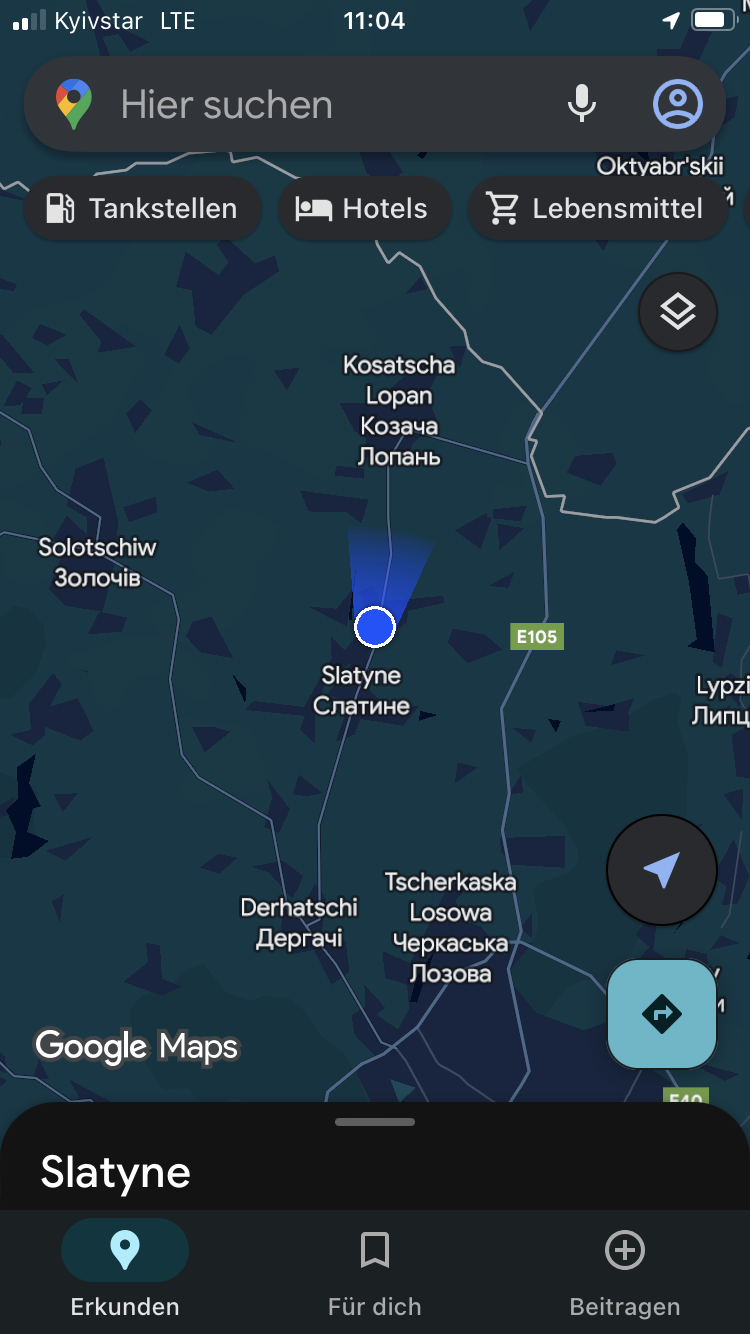Open the map layers button
The width and height of the screenshot is (750, 1334).
click(x=678, y=312)
